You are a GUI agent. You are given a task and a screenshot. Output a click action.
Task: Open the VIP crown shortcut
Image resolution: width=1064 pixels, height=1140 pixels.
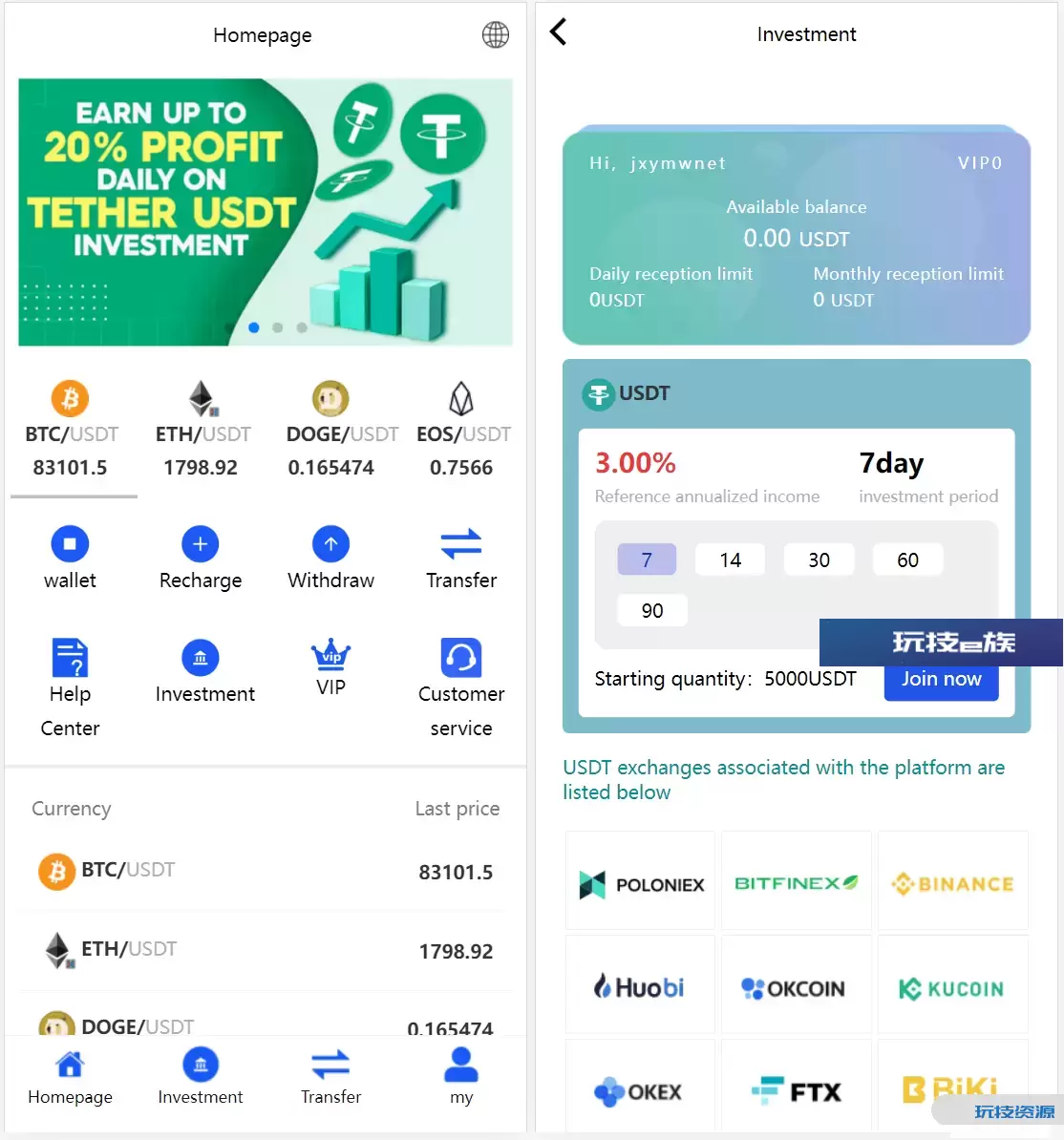[x=330, y=666]
